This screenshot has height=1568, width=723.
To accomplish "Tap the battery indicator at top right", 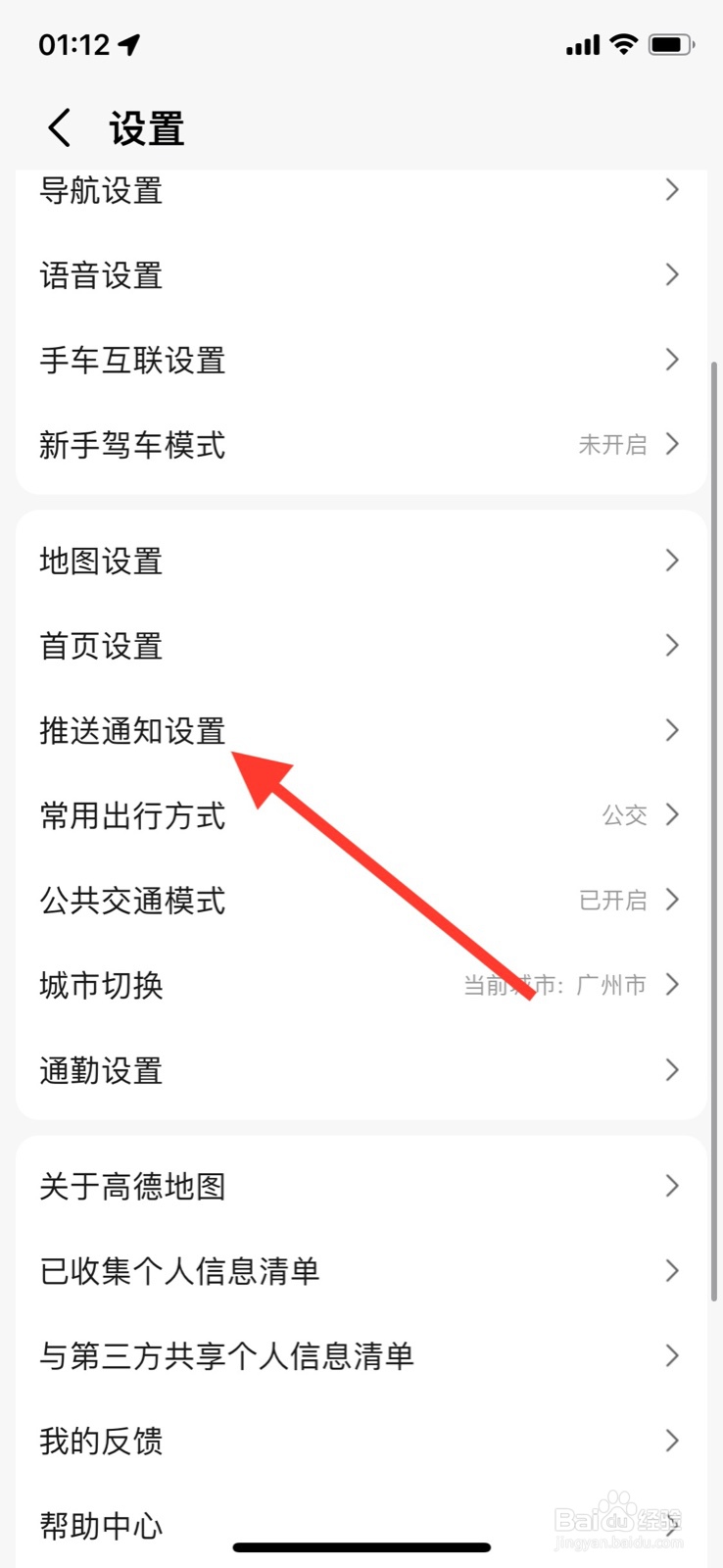I will 672,42.
